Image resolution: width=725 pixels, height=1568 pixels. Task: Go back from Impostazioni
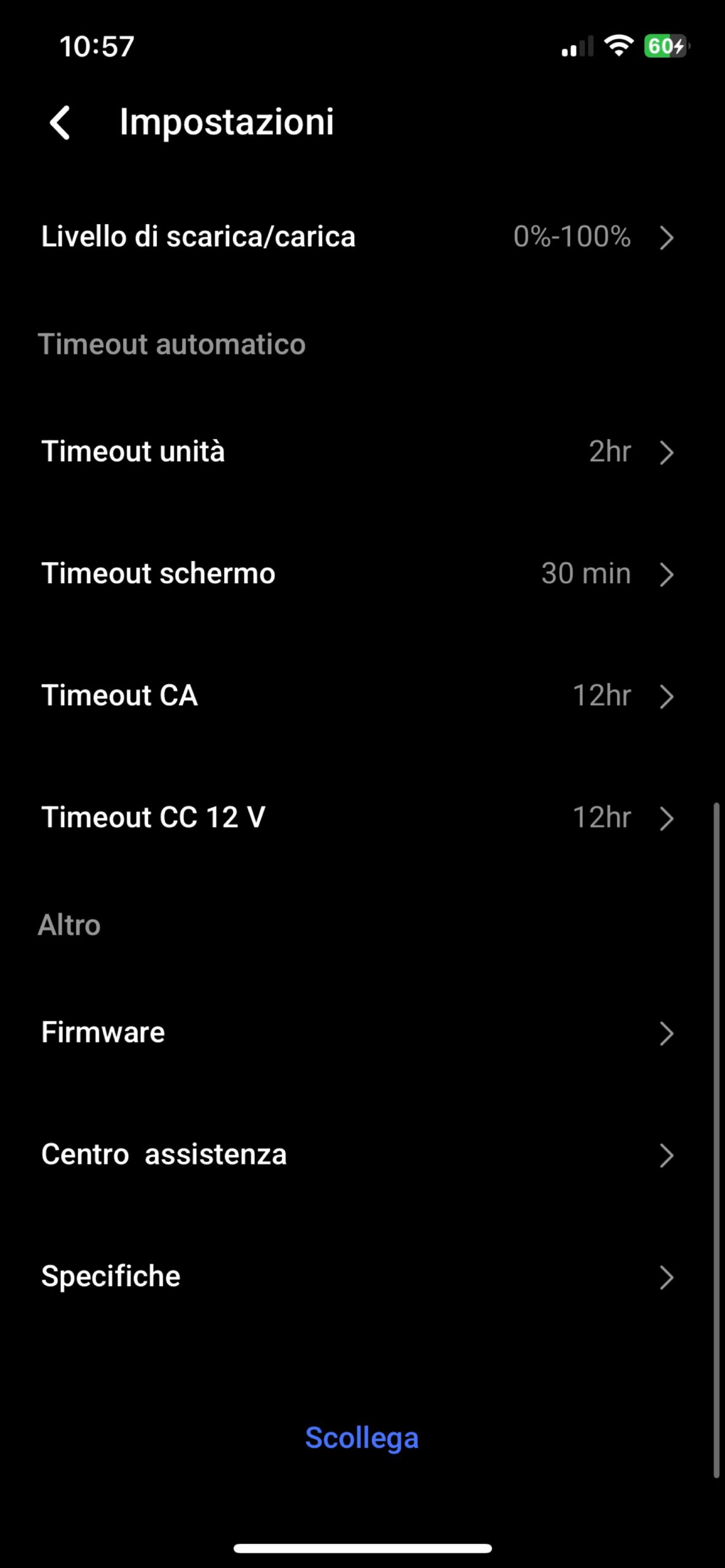(x=60, y=123)
